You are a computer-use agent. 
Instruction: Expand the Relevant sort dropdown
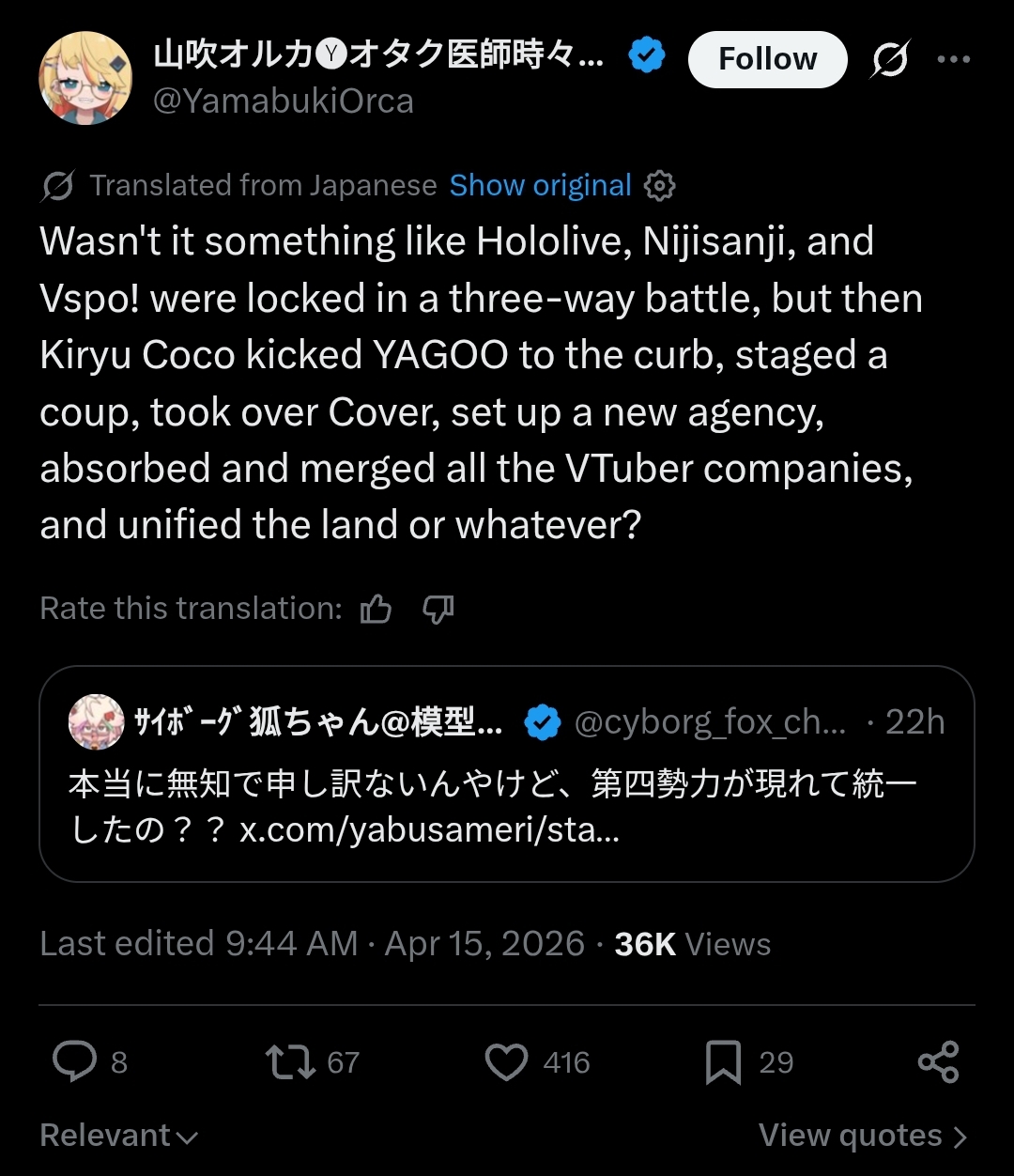119,1136
